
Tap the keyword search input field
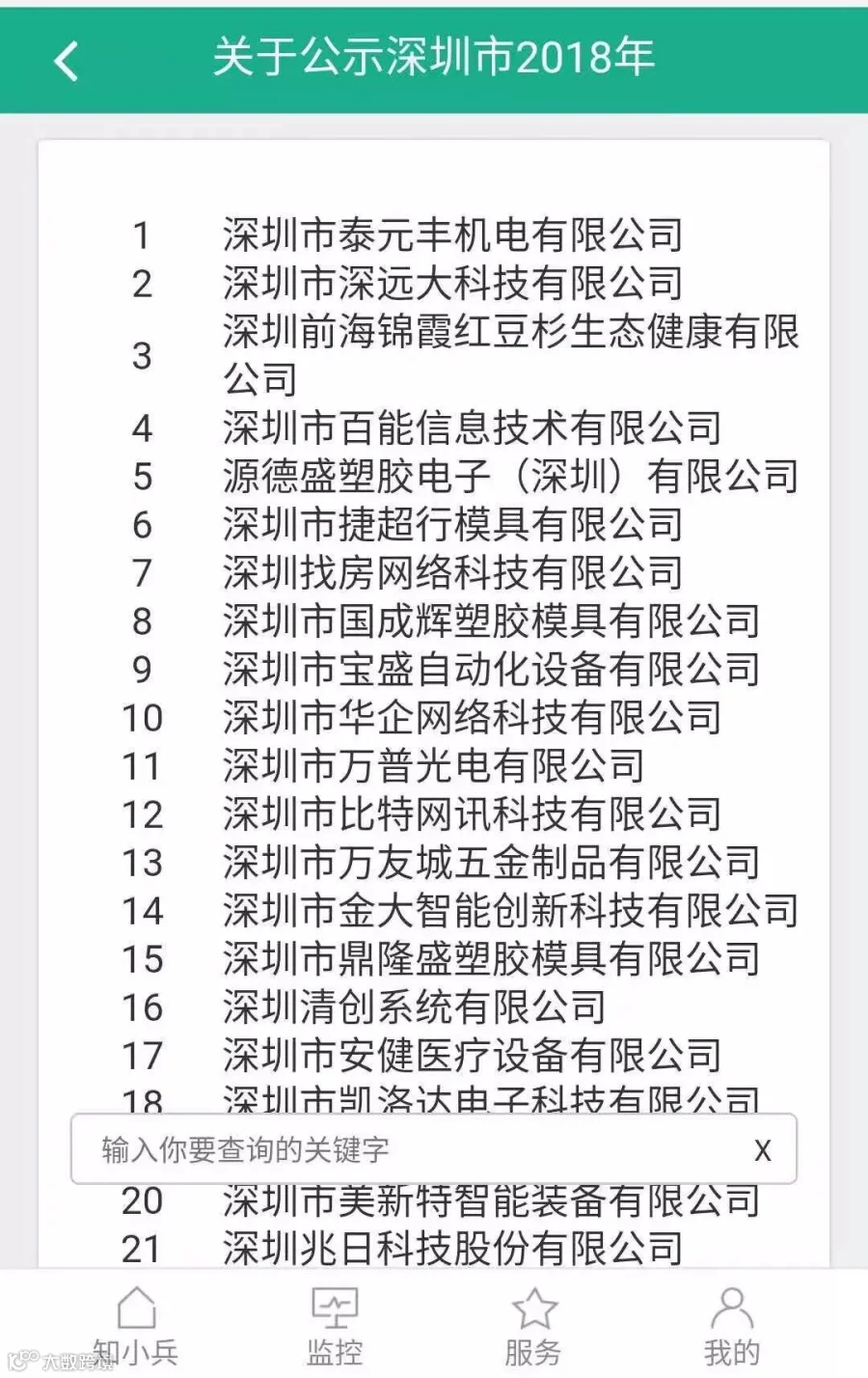point(415,1148)
